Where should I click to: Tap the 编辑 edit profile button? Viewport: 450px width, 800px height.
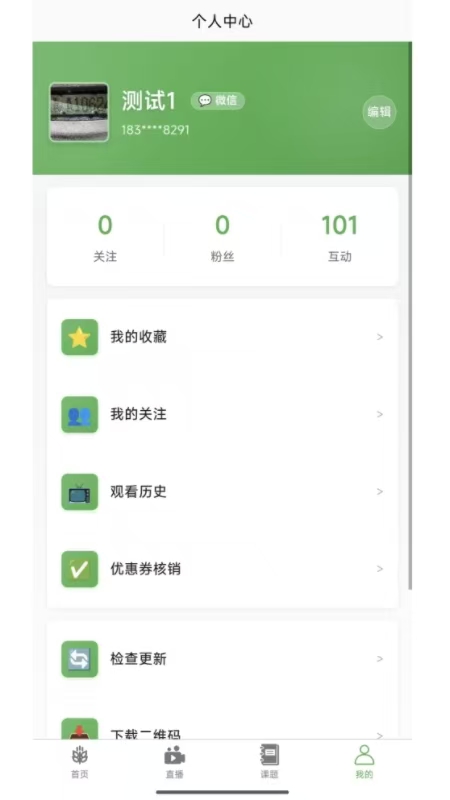(379, 112)
